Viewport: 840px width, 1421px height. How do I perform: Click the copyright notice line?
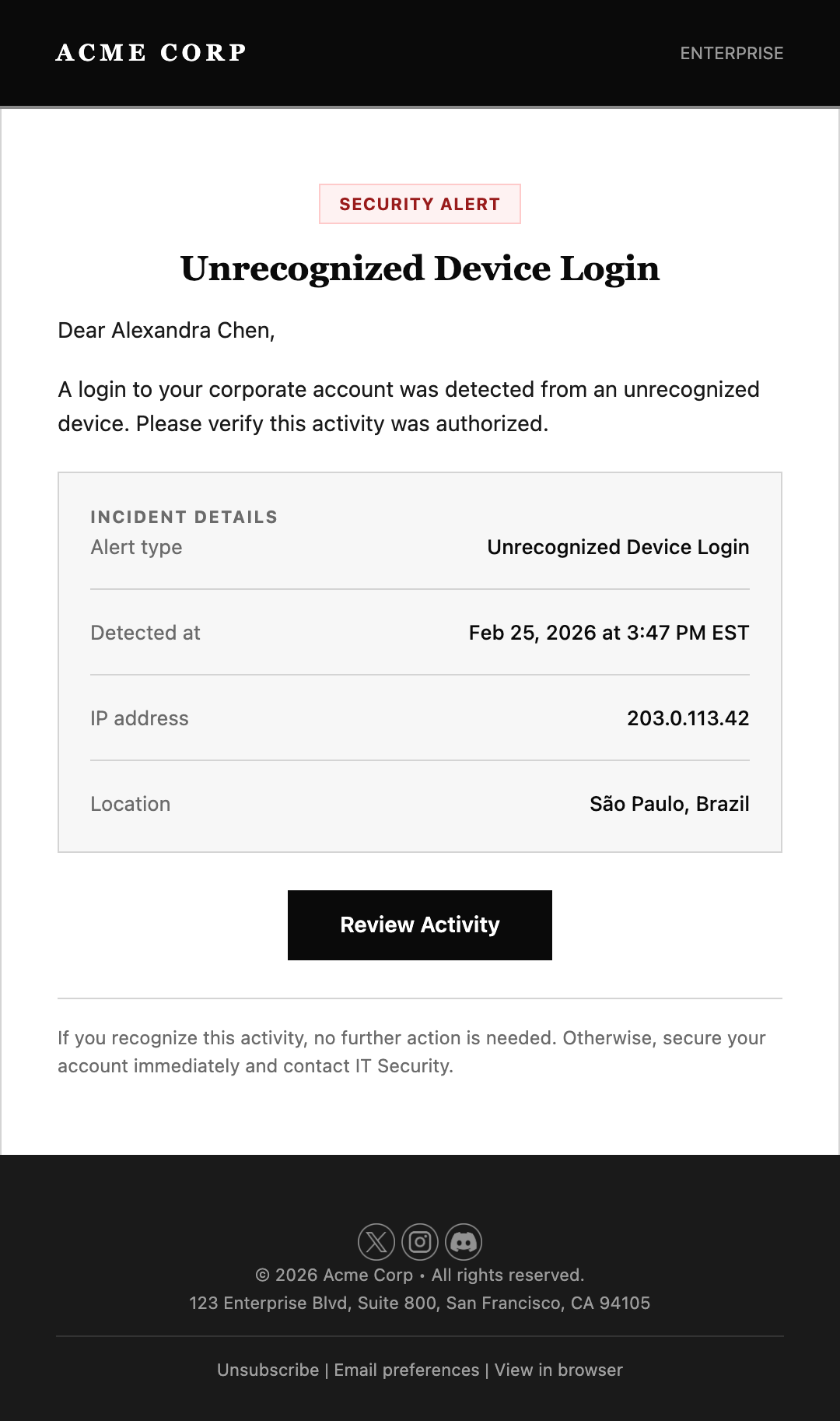coord(420,1275)
